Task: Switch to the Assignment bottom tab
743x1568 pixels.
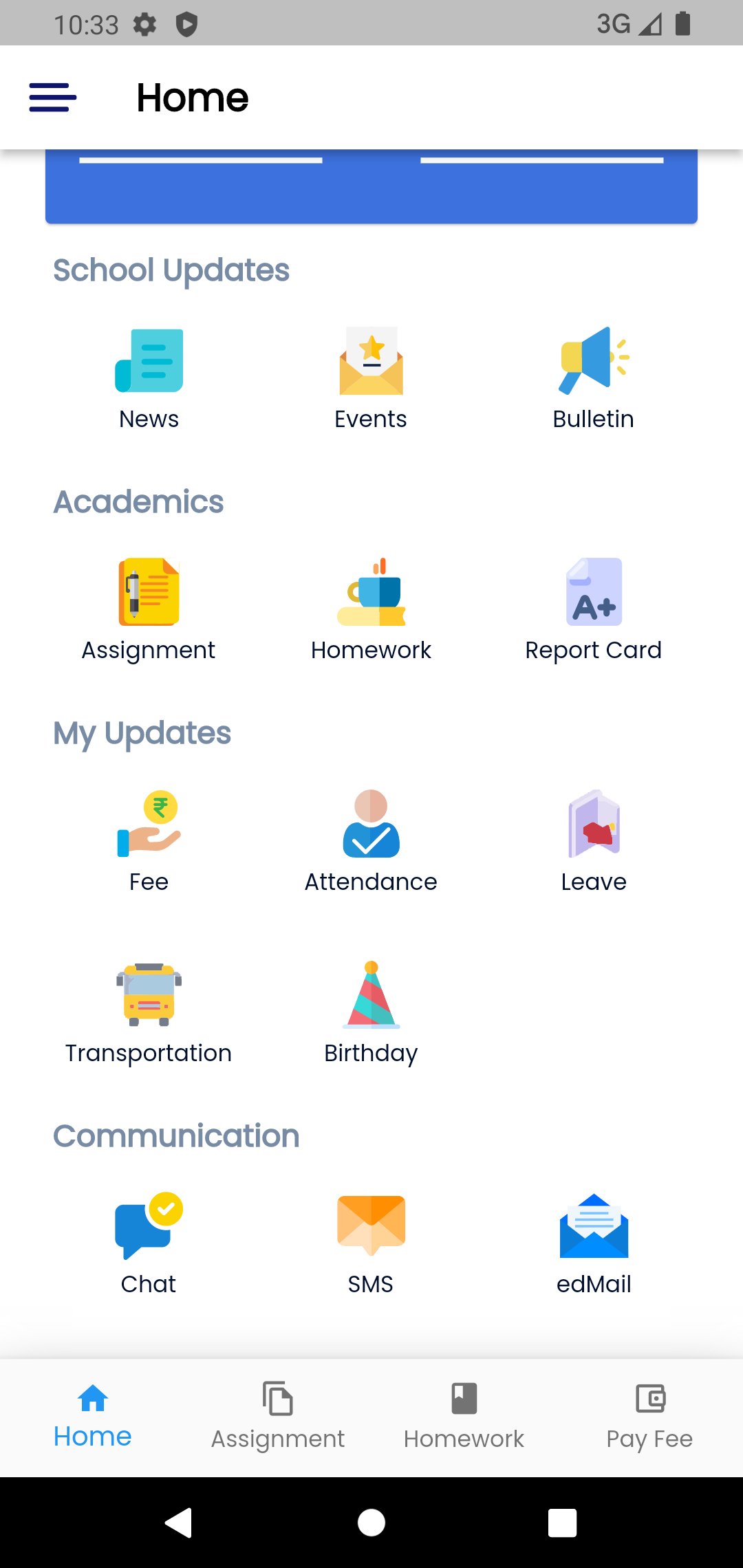Action: pyautogui.click(x=278, y=1417)
